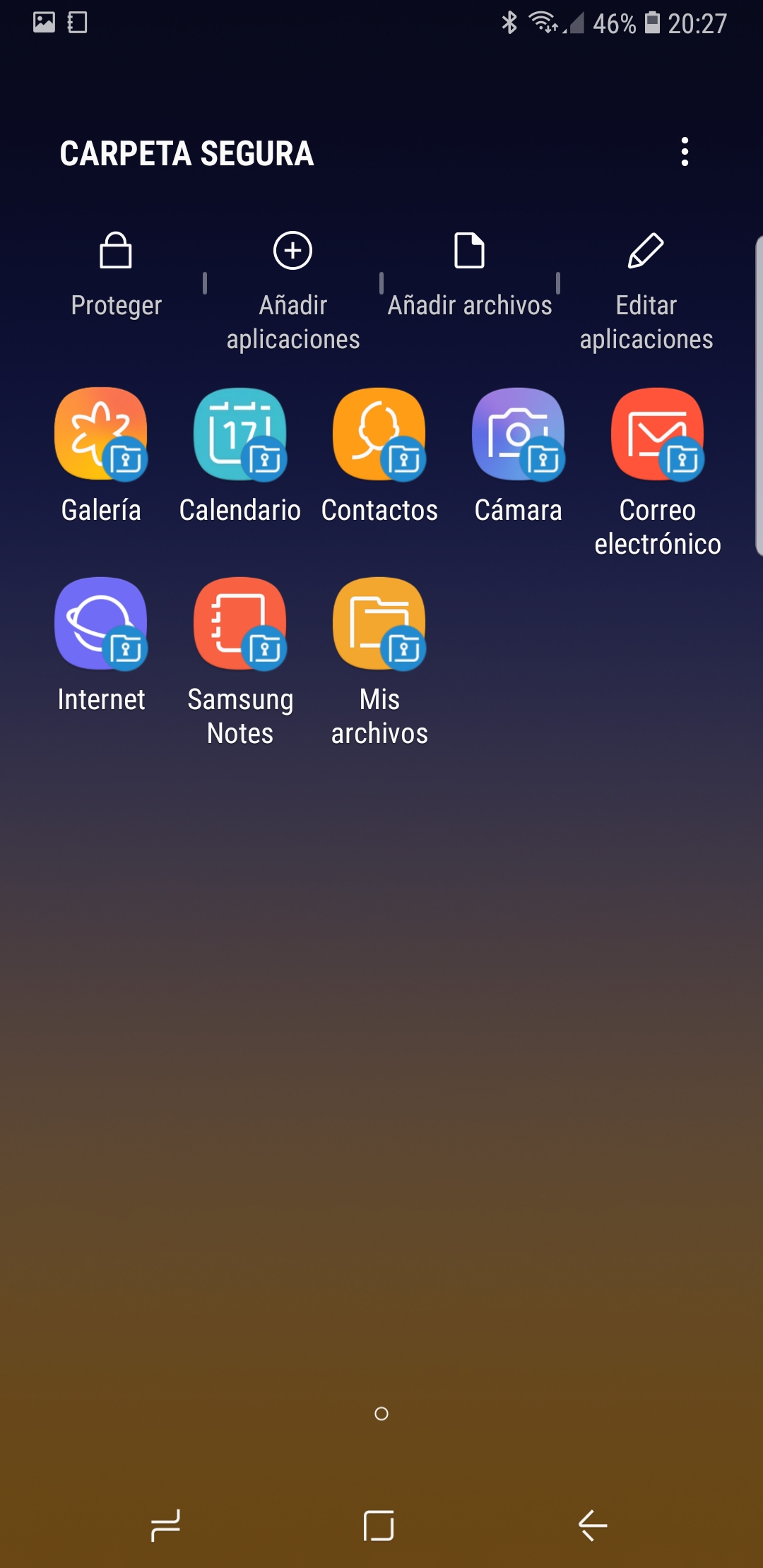Tap Proteger to lock the folder

tap(117, 276)
